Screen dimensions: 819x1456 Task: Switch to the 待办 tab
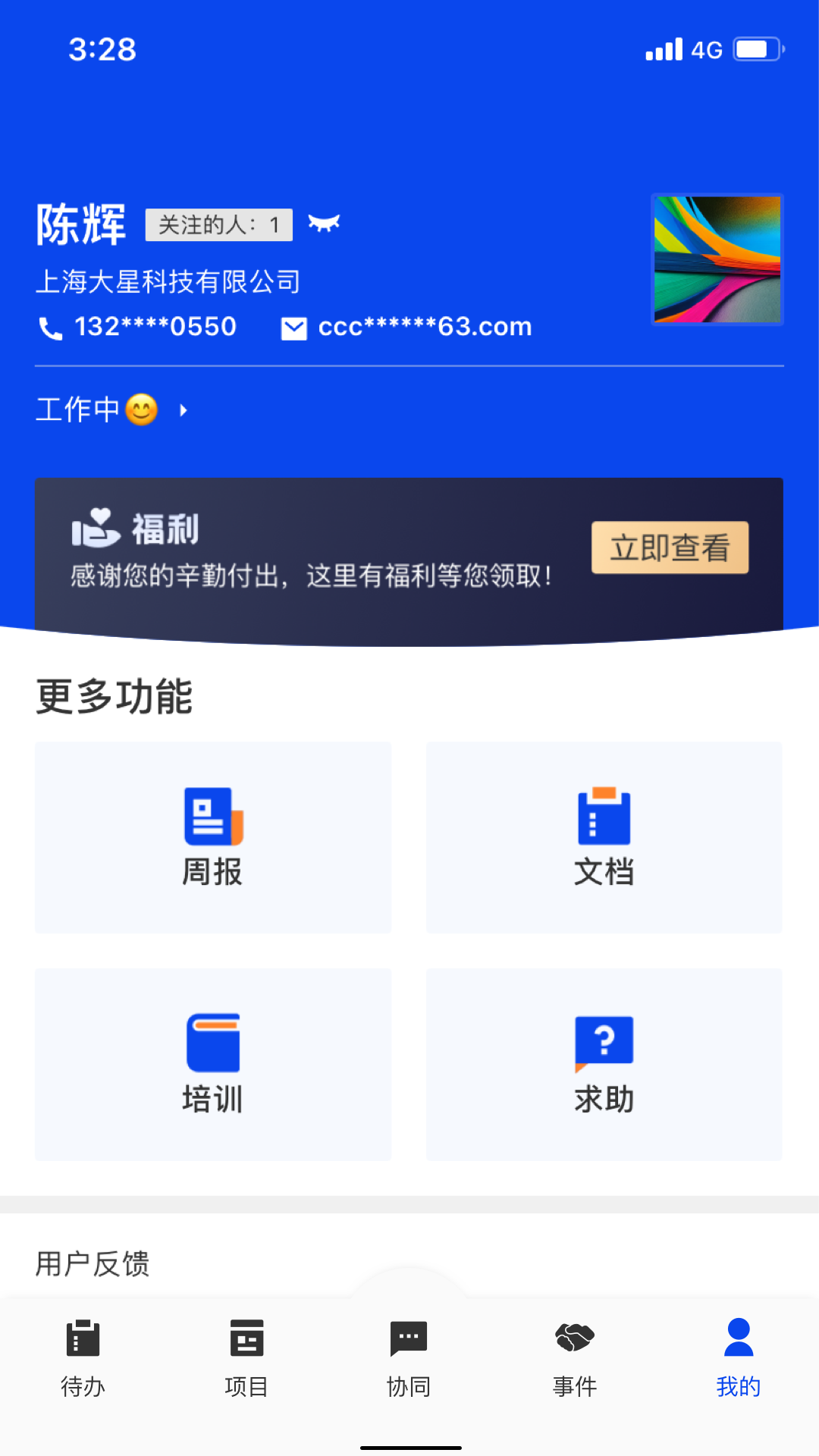tap(83, 1357)
